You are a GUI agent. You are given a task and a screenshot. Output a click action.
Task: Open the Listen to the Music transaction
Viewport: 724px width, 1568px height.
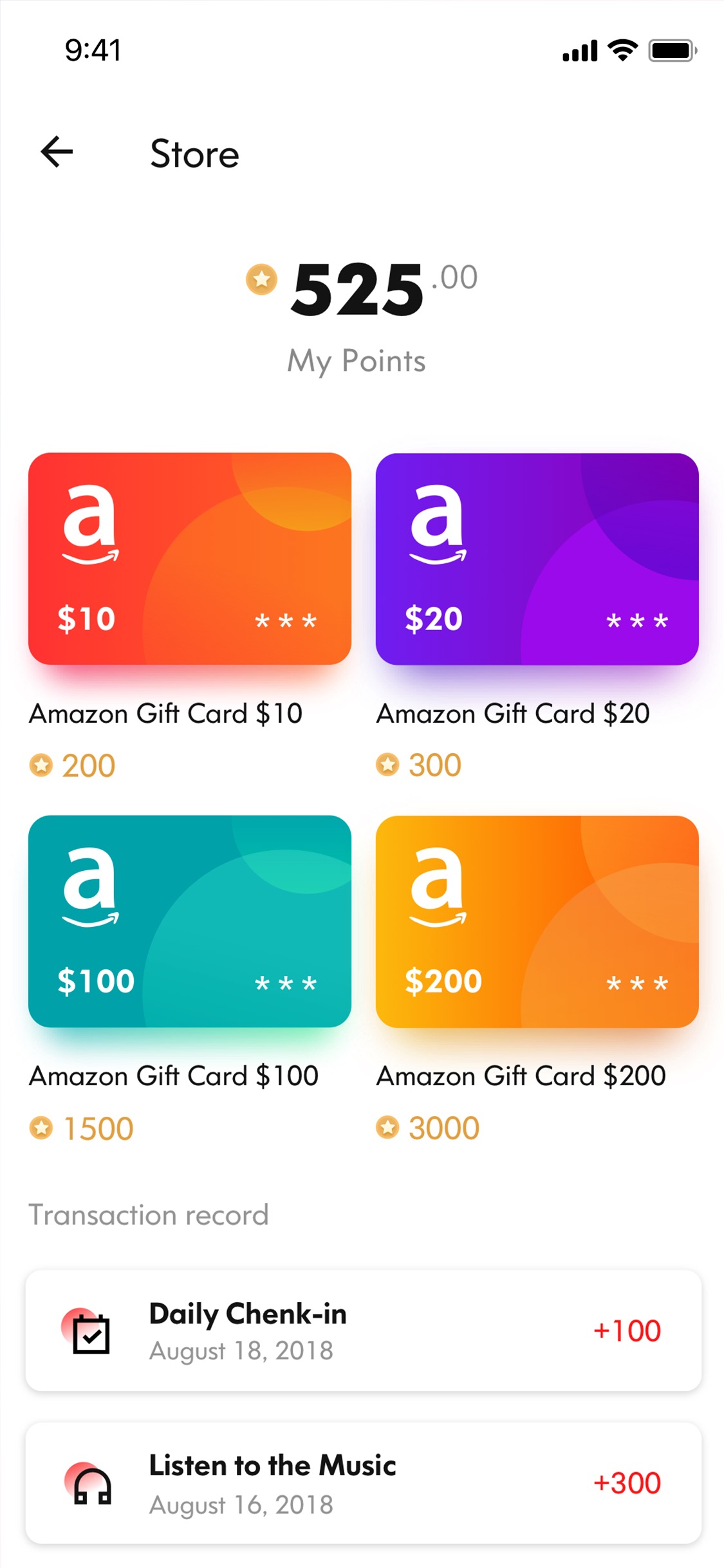[x=363, y=1482]
